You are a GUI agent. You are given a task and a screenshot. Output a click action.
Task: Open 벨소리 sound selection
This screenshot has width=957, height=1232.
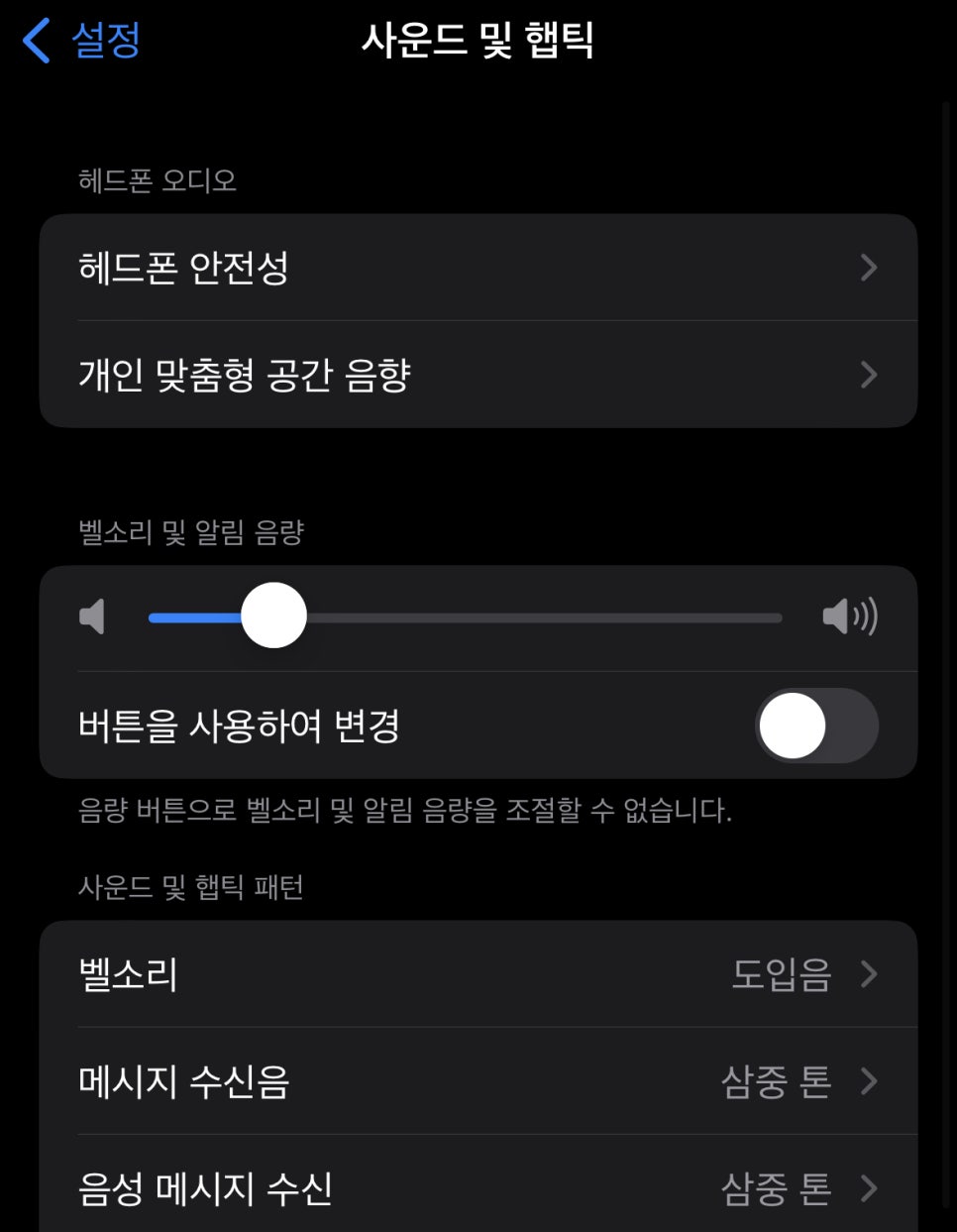(478, 974)
